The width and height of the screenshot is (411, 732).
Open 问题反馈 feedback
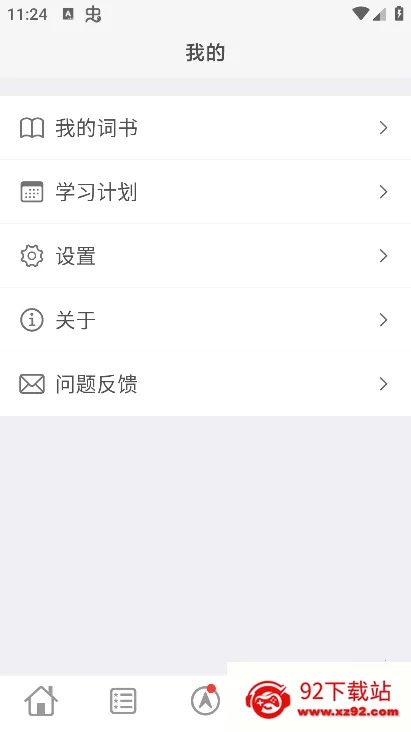tap(206, 384)
